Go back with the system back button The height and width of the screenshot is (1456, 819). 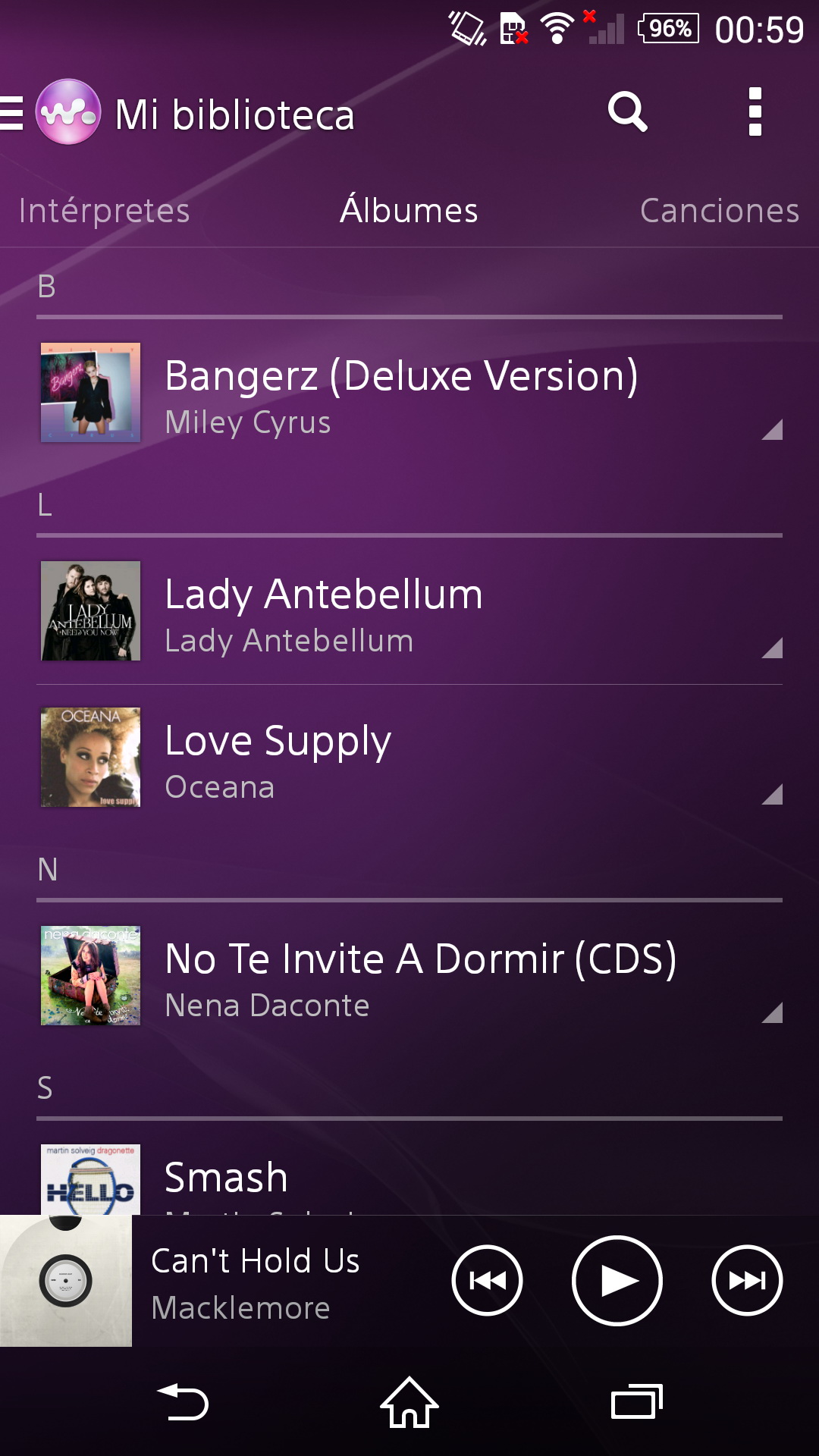(x=182, y=1402)
